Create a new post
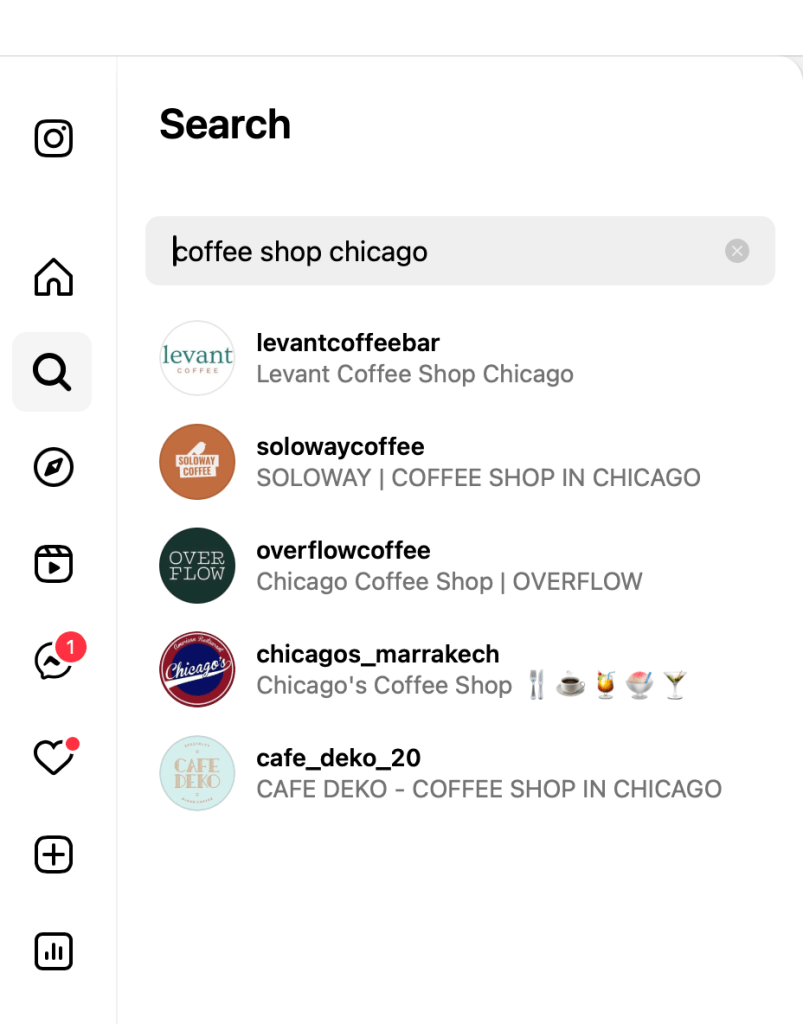Screen dimensions: 803x1024 coord(53,855)
